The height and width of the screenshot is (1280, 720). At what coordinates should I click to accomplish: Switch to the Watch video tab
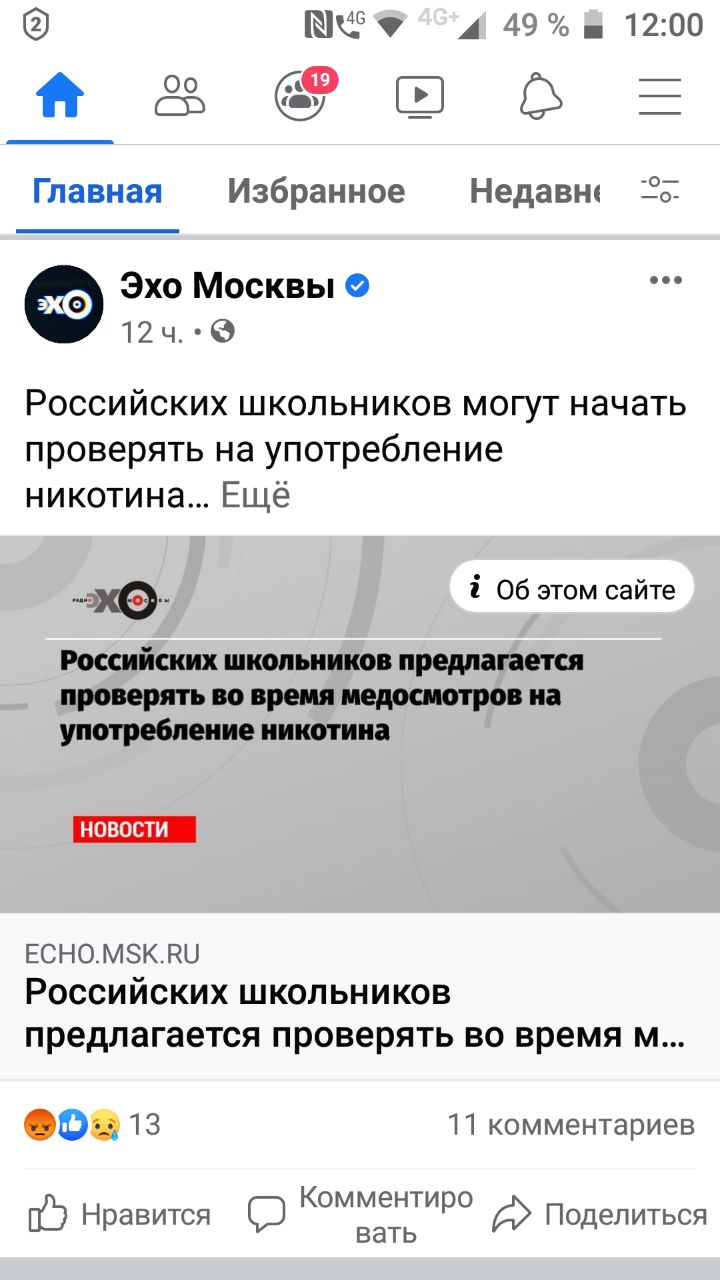tap(420, 97)
